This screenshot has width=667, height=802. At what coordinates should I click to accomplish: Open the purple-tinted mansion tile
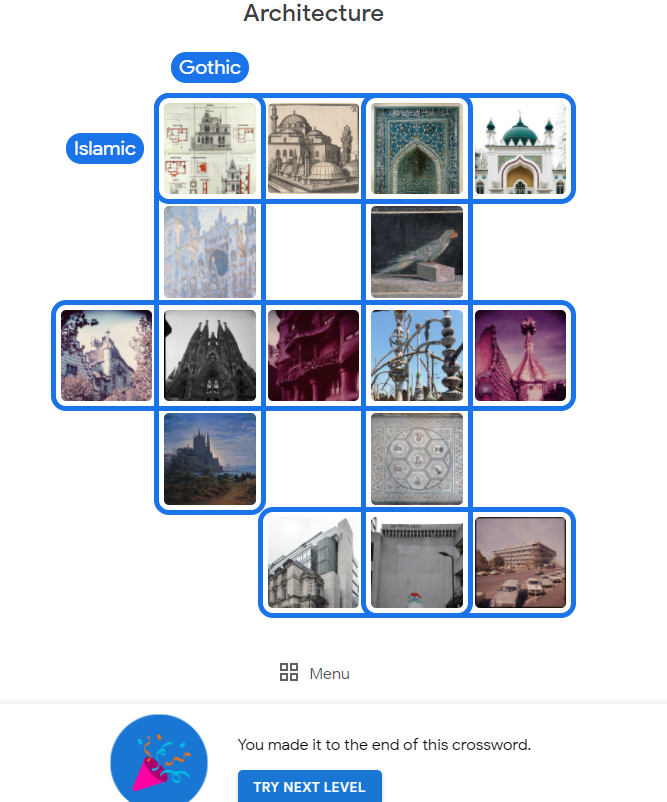[106, 355]
